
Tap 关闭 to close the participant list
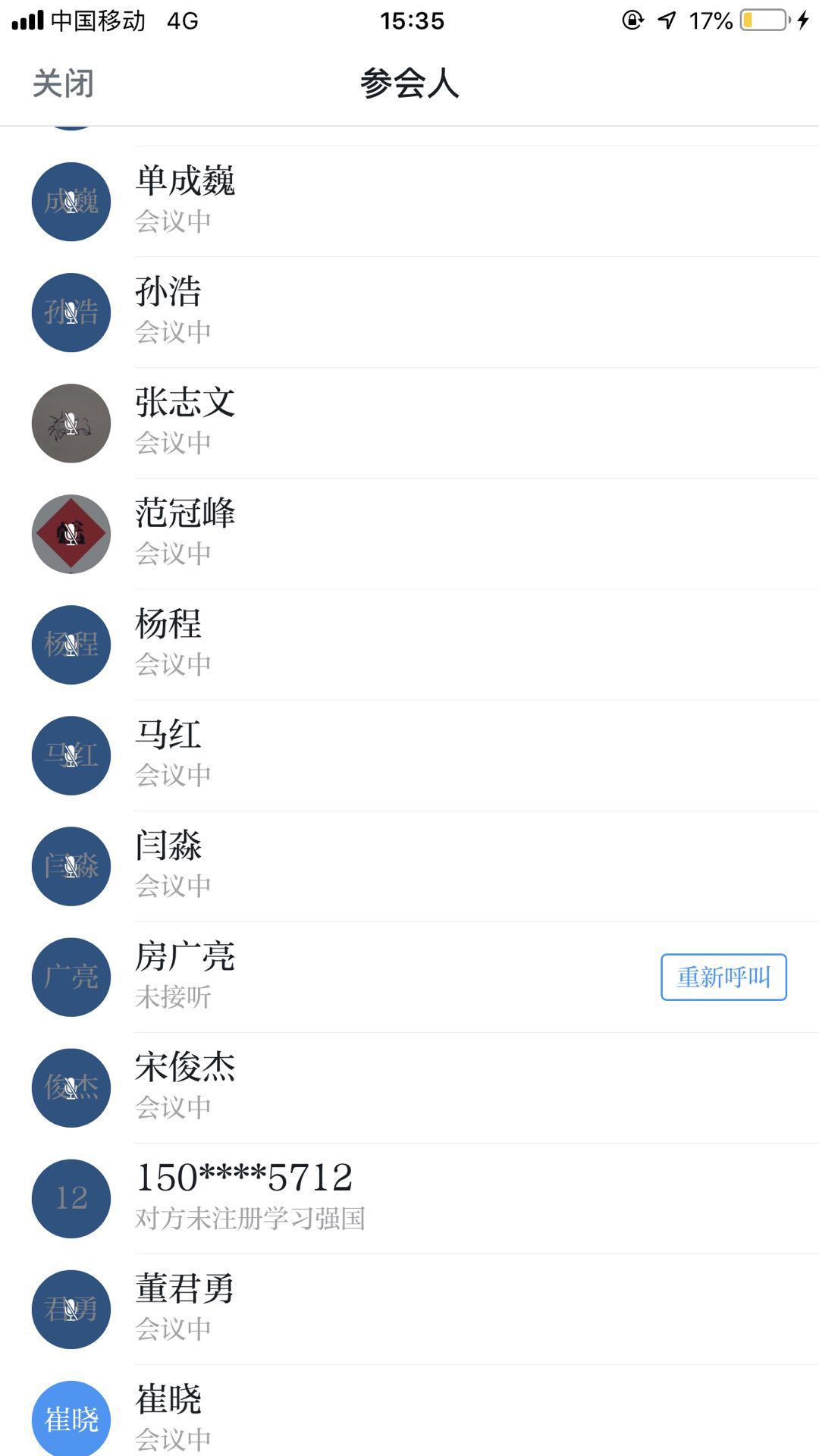63,83
